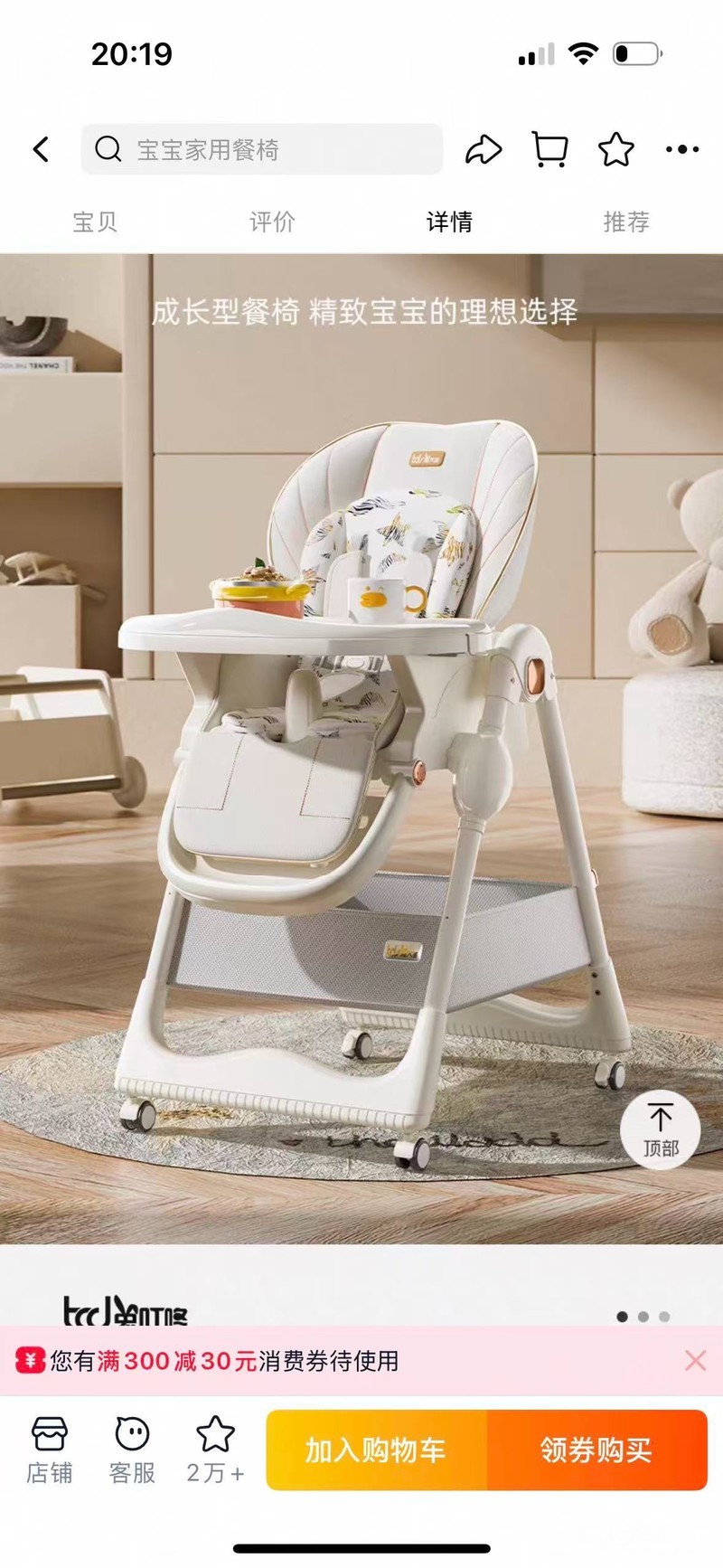The width and height of the screenshot is (723, 1568).
Task: Open the search box for 宝宝家用餐椅
Action: (x=262, y=149)
